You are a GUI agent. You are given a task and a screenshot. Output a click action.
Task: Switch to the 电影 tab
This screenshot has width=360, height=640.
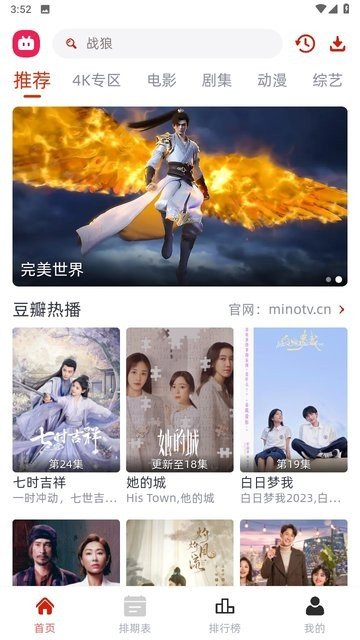[x=162, y=80]
